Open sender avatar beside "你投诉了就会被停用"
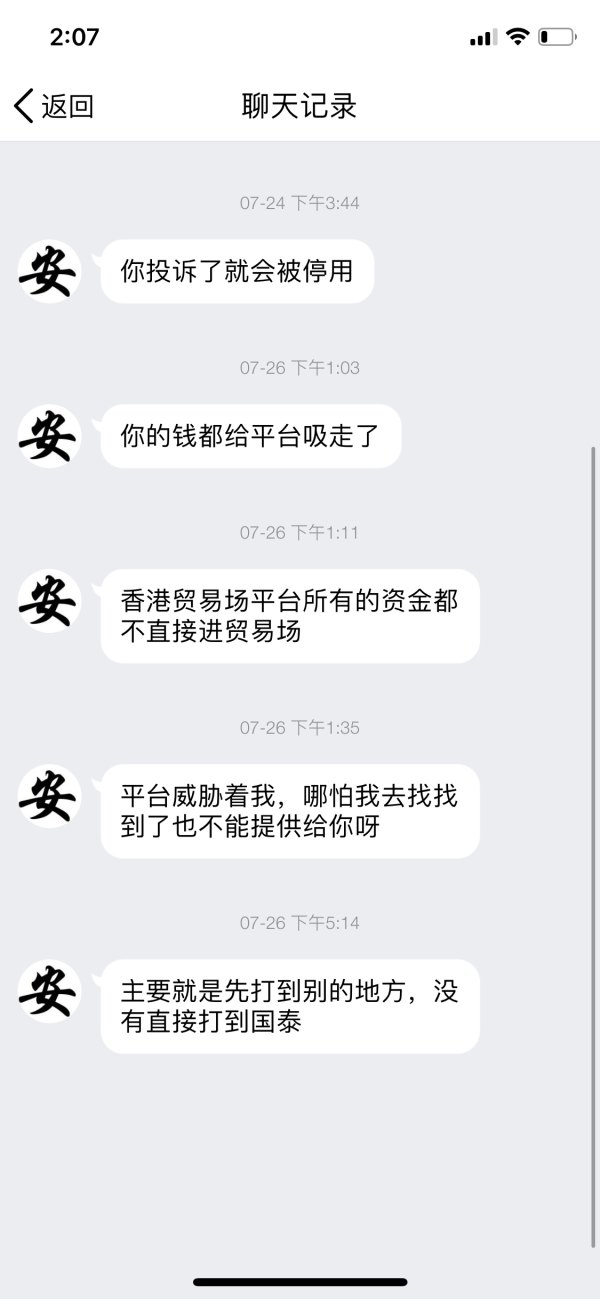This screenshot has height=1299, width=600. point(49,271)
